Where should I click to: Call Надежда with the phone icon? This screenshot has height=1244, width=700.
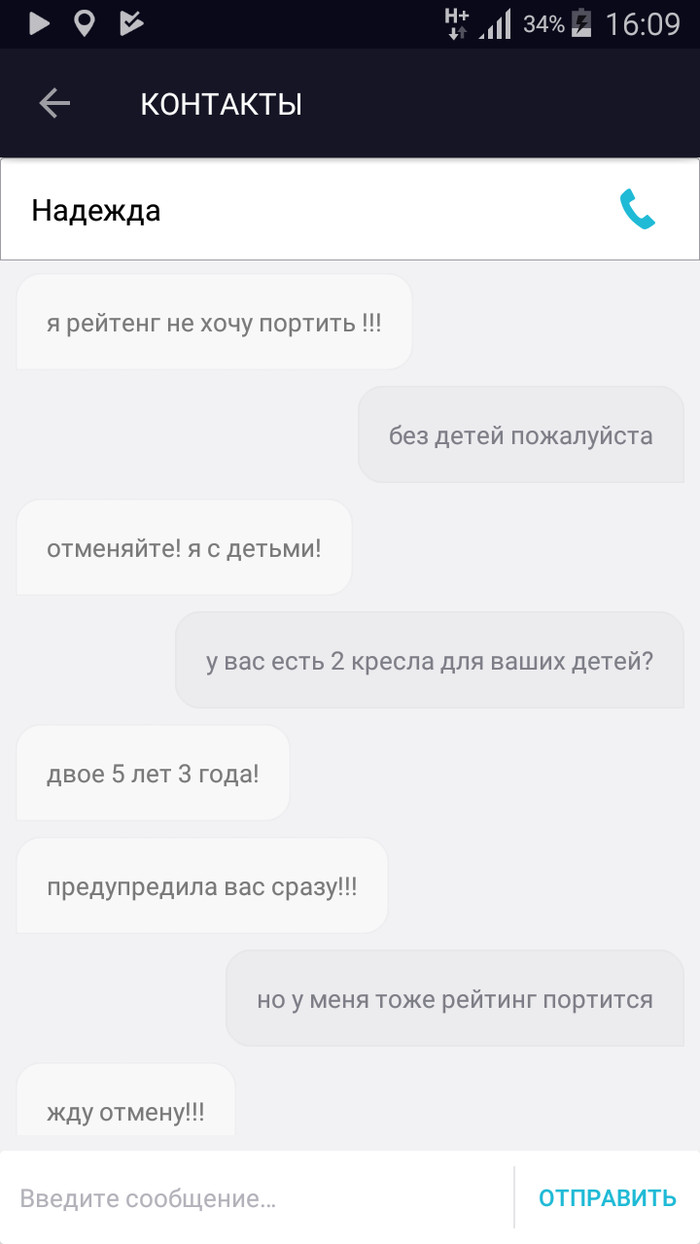637,210
